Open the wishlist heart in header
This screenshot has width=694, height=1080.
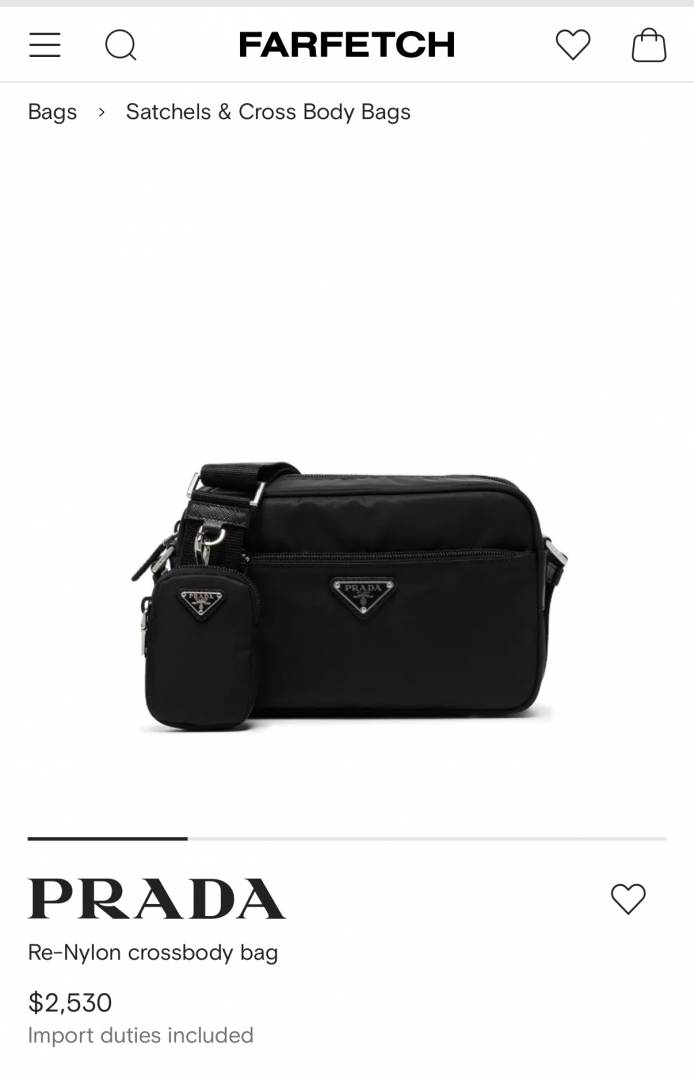(x=573, y=45)
